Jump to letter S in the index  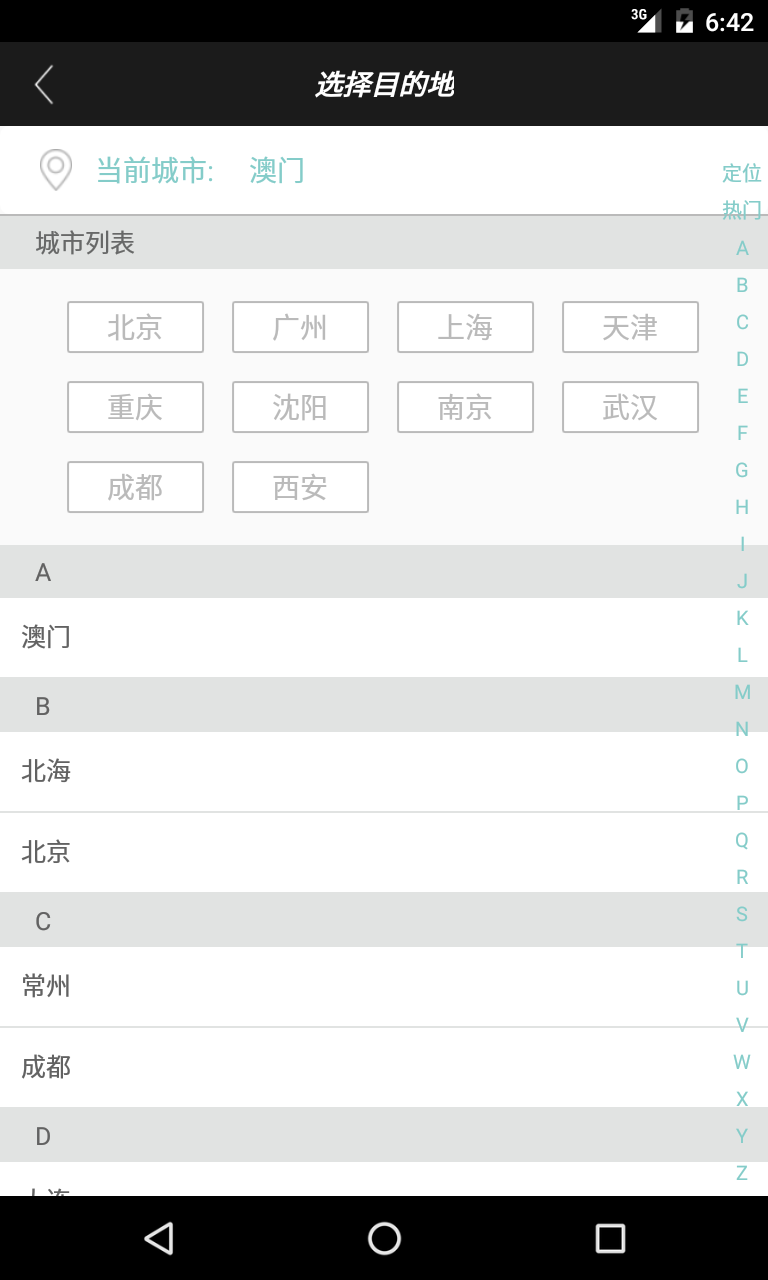pyautogui.click(x=742, y=914)
